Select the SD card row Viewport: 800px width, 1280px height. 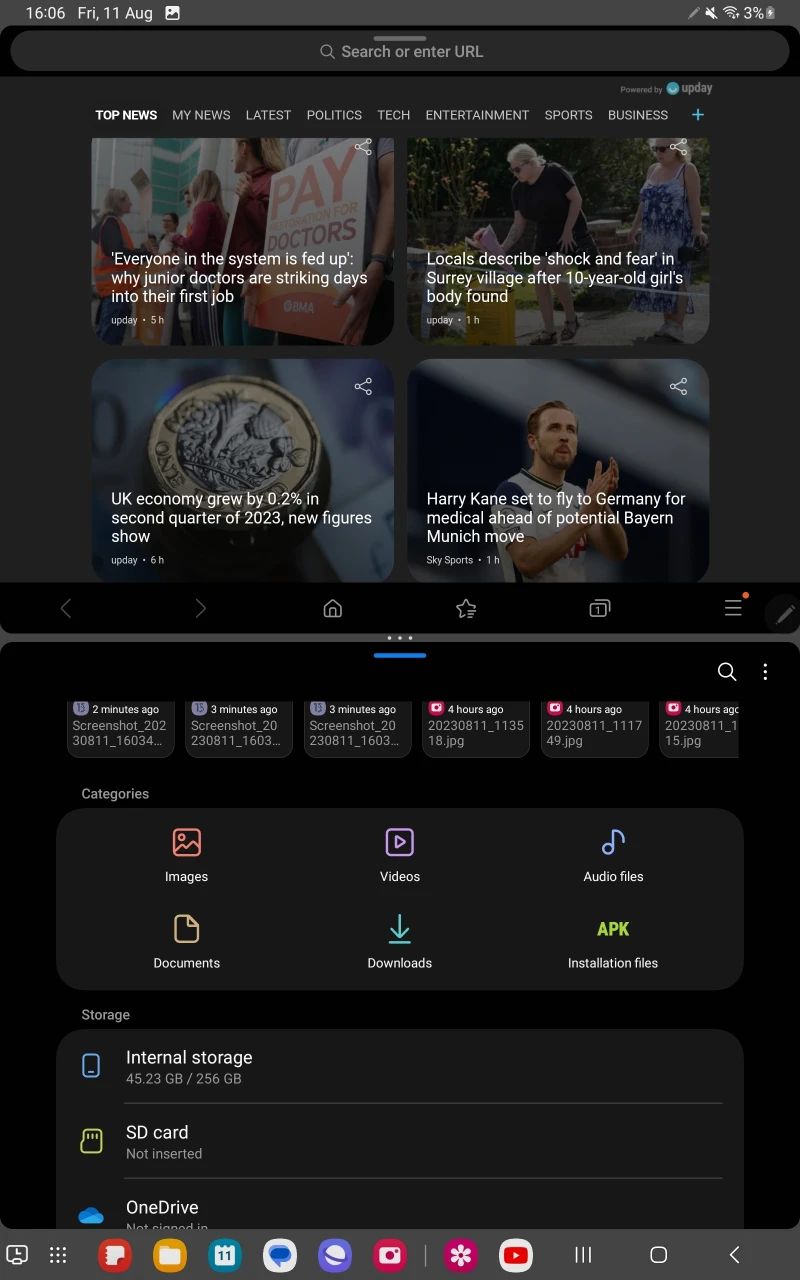(x=400, y=1142)
